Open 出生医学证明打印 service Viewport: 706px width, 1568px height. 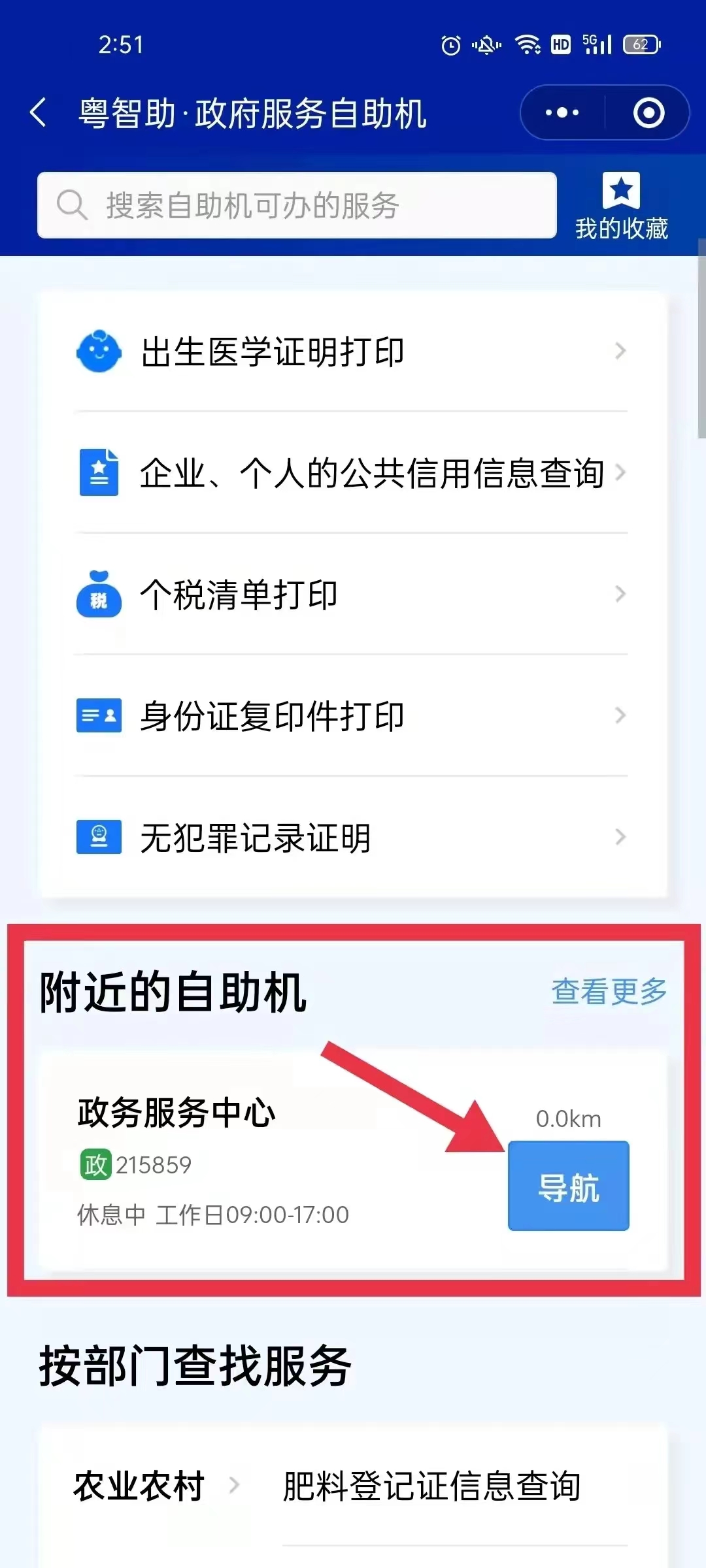pyautogui.click(x=352, y=351)
